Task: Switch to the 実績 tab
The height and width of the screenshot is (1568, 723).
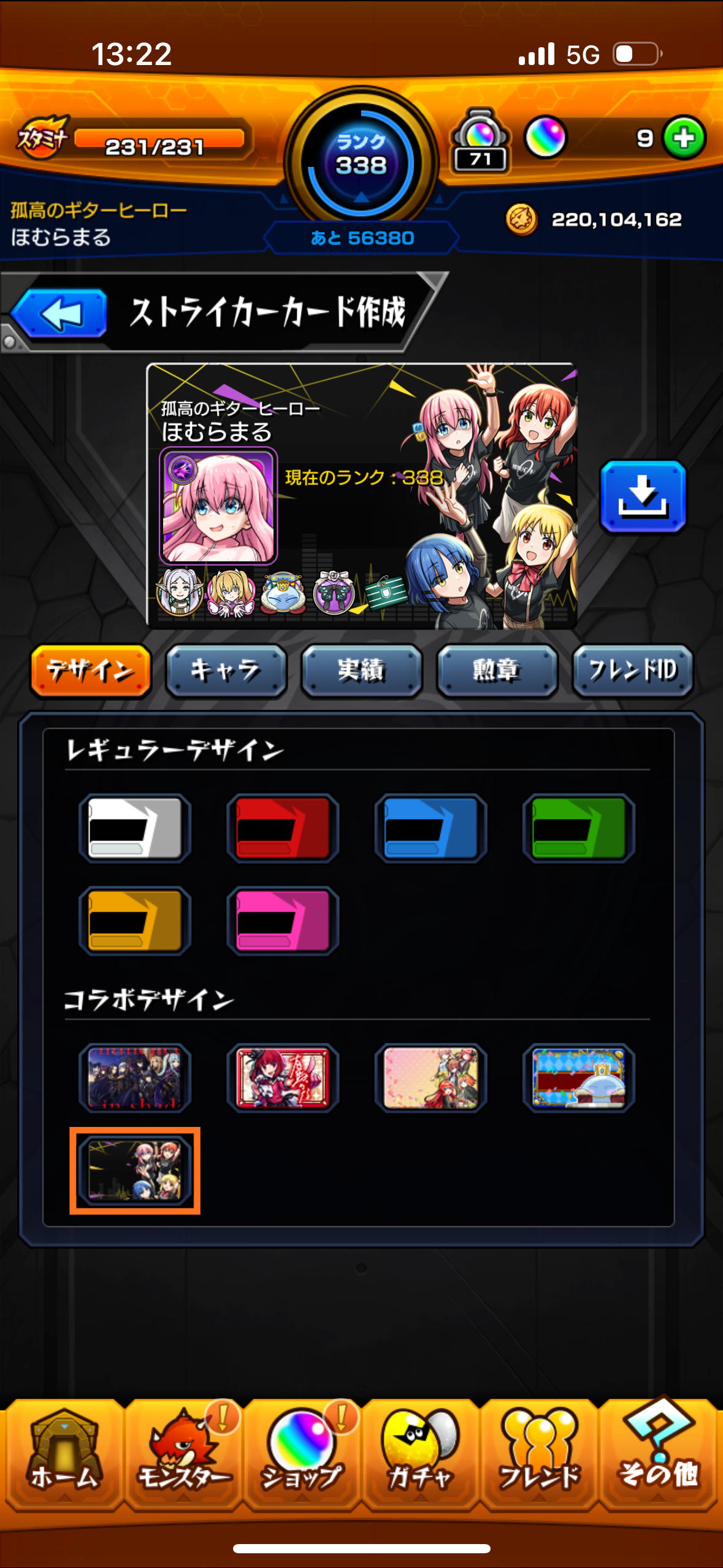Action: pyautogui.click(x=361, y=671)
